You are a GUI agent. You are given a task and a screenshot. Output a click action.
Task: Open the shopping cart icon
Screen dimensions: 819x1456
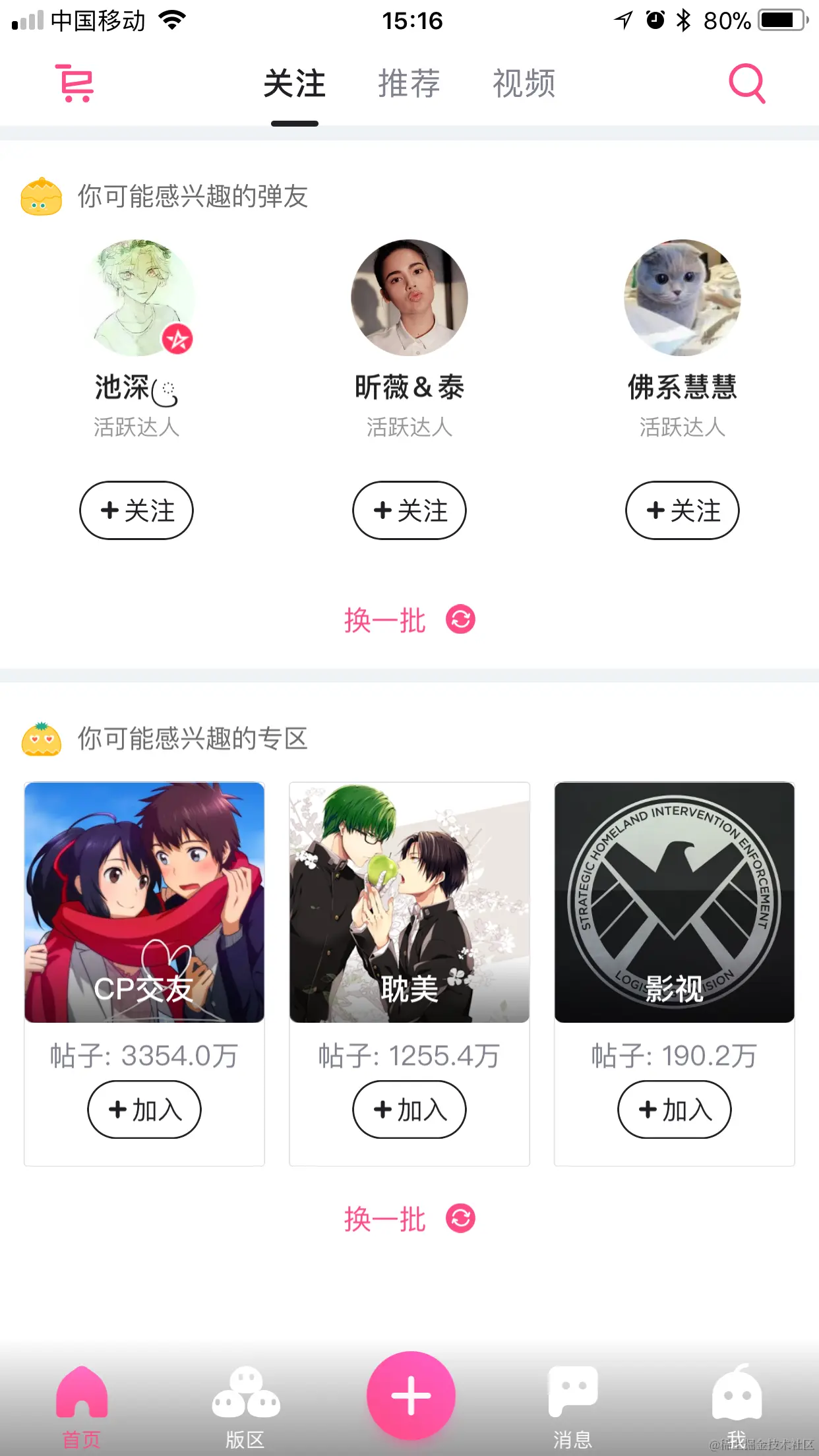[x=75, y=84]
